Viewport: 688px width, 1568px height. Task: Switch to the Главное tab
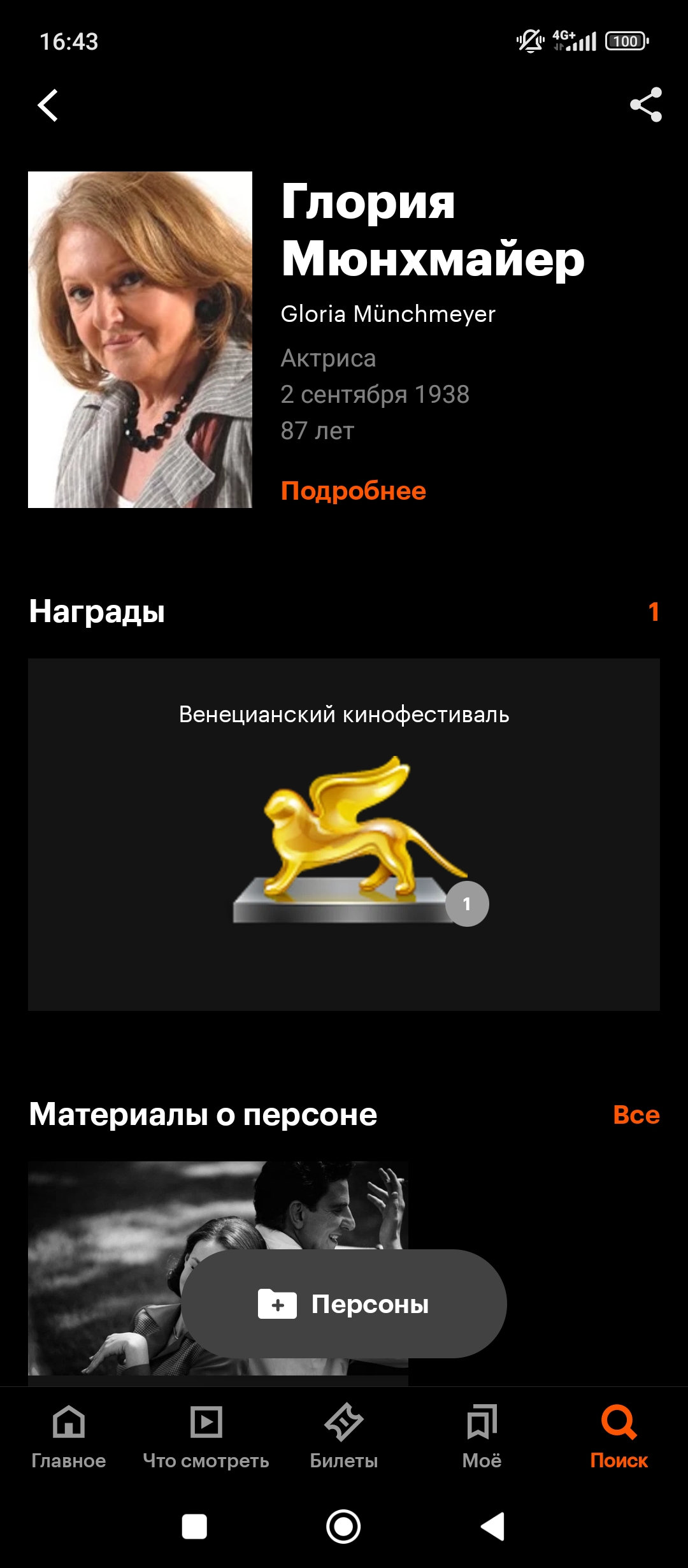(69, 1434)
